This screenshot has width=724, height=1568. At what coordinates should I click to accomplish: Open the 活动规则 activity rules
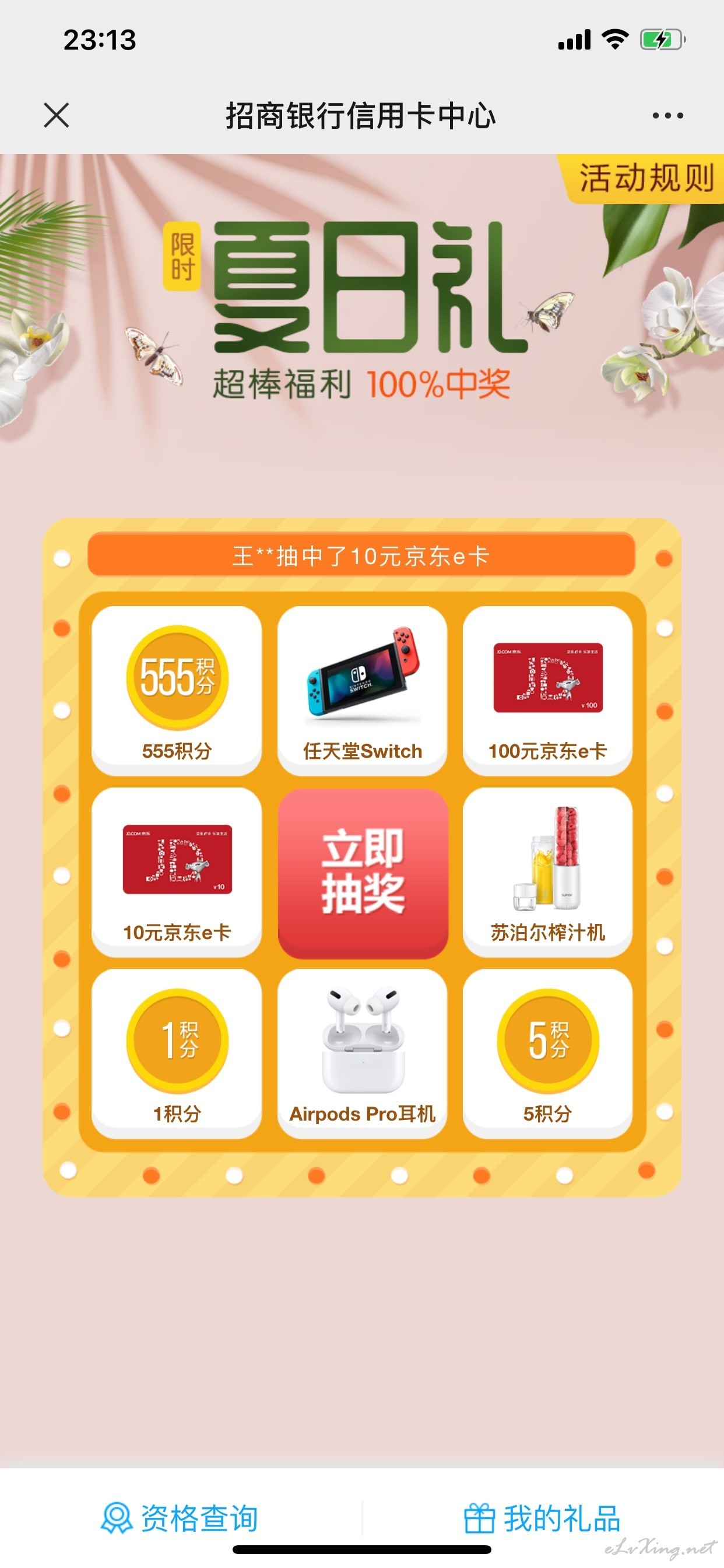pyautogui.click(x=644, y=178)
